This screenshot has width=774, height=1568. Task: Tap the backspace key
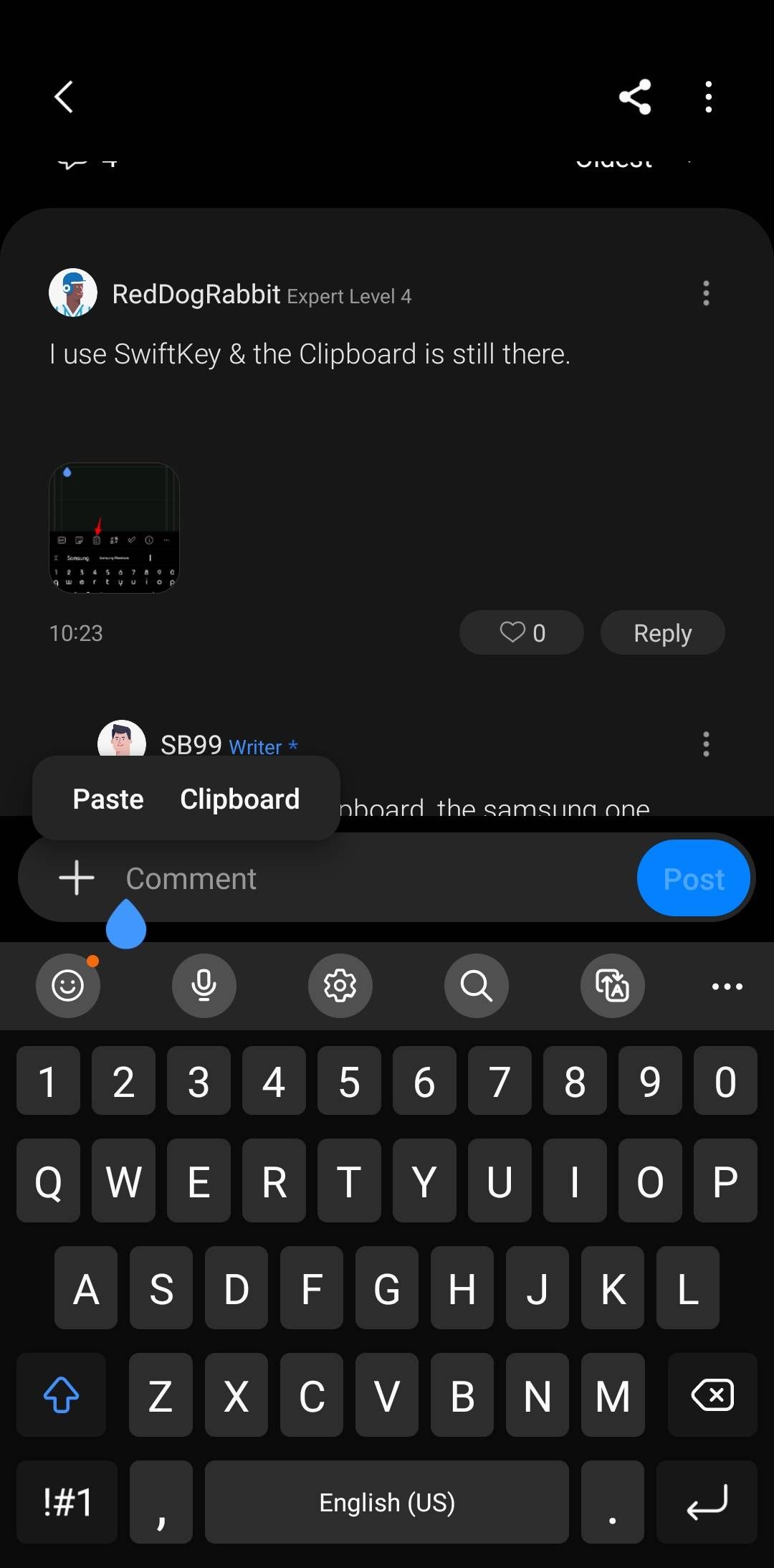[x=713, y=1395]
